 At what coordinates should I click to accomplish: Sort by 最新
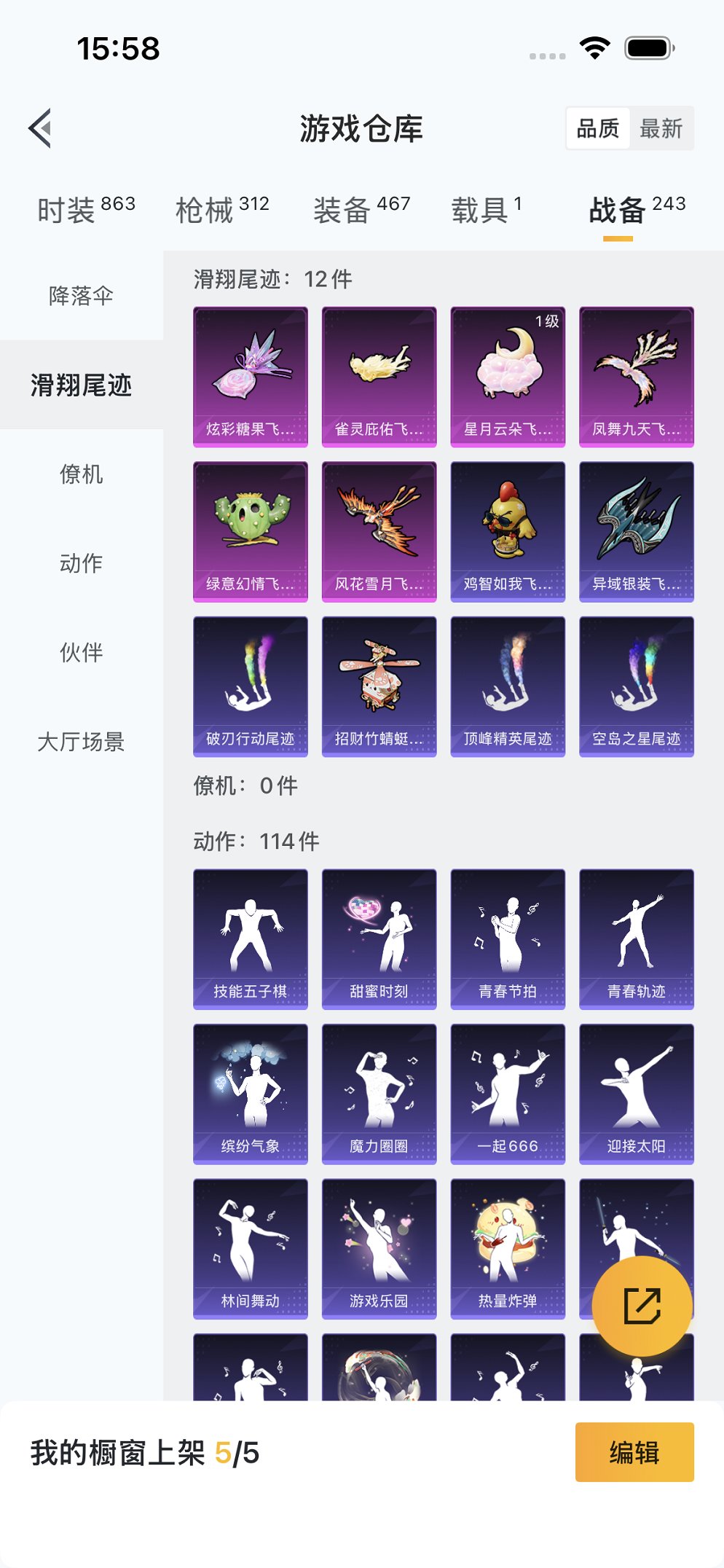(661, 128)
